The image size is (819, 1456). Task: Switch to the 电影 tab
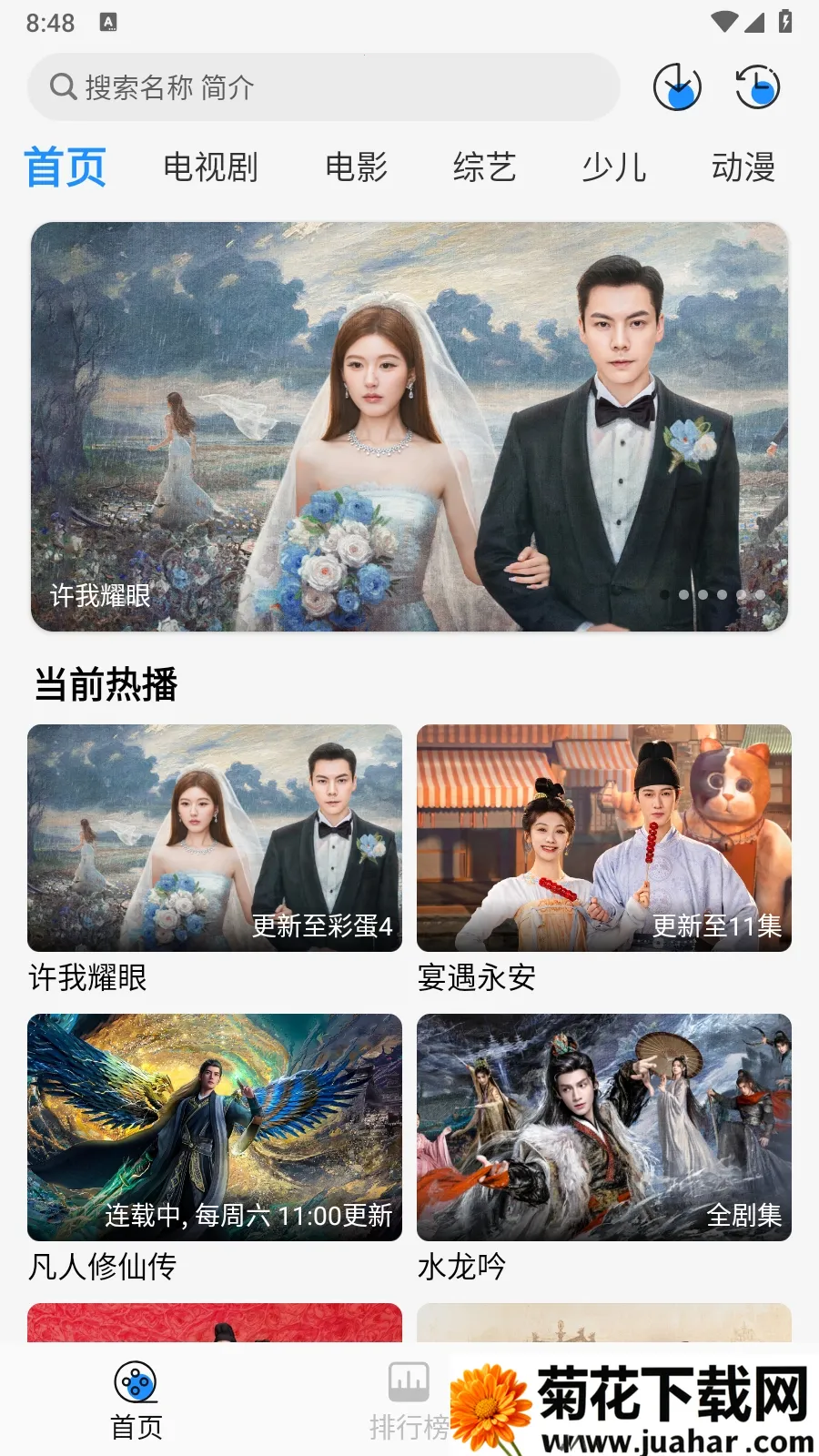(356, 167)
